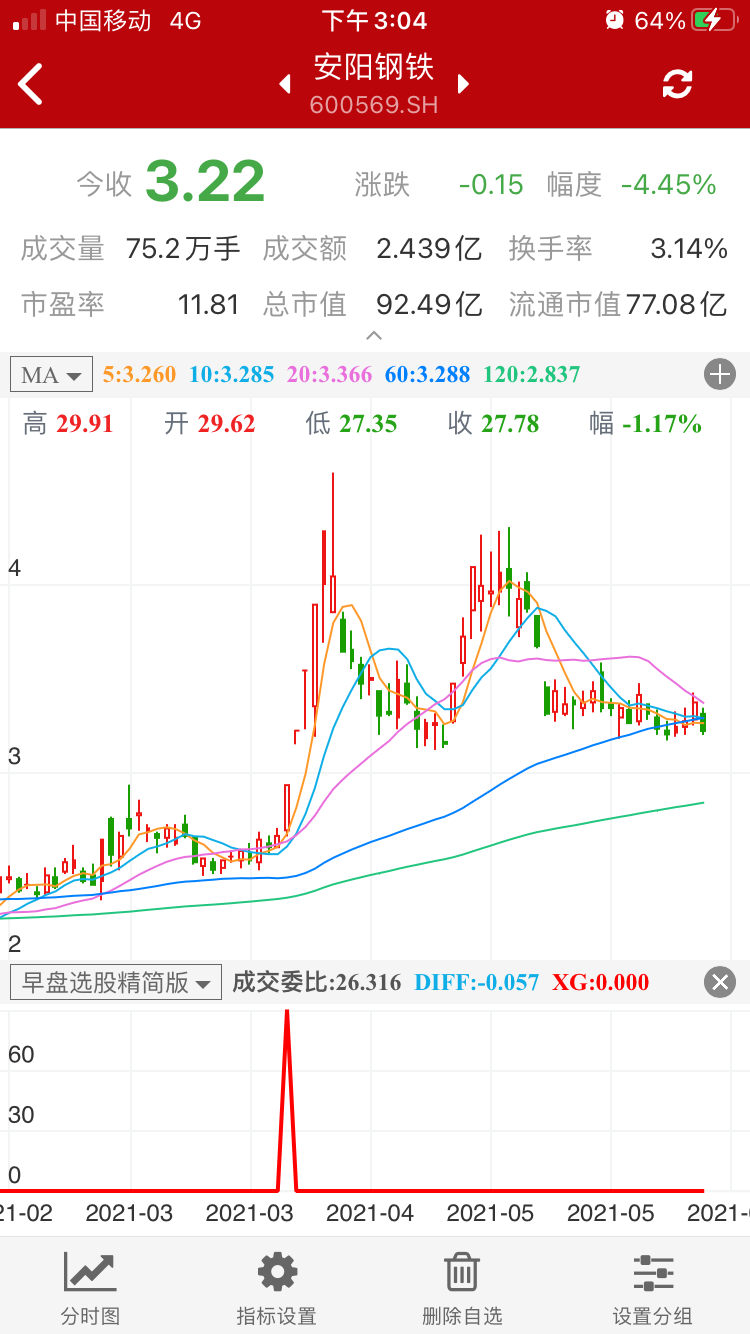Image resolution: width=750 pixels, height=1334 pixels.
Task: Expand the quote details chevron
Action: [374, 336]
